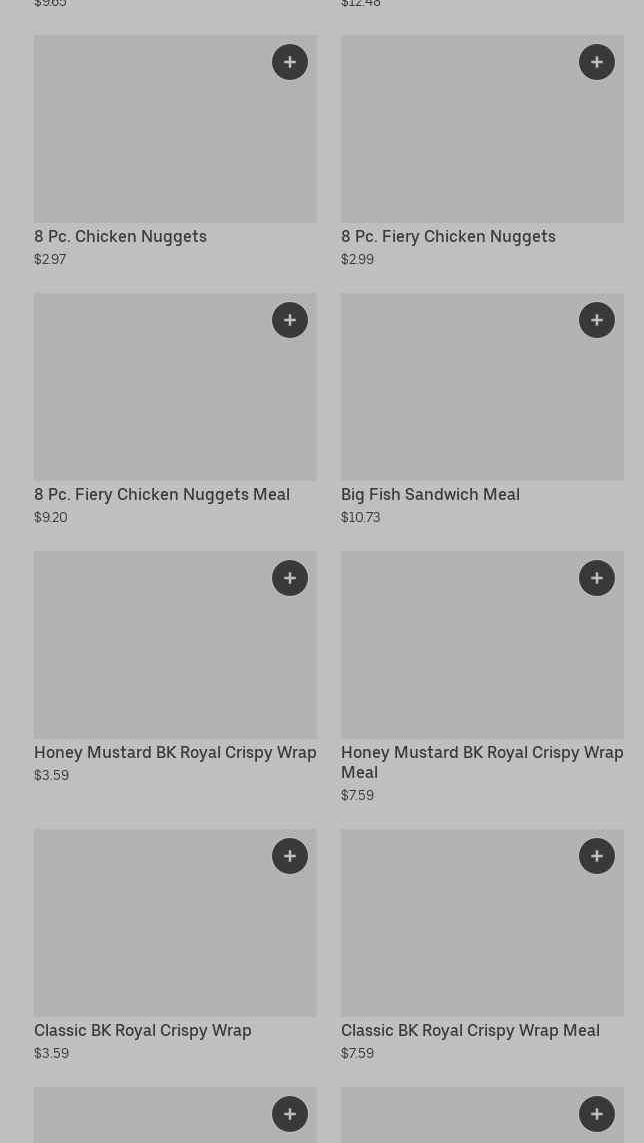This screenshot has width=644, height=1143.
Task: Open 8 Pc. Chicken Nuggets item details
Action: [150, 140]
